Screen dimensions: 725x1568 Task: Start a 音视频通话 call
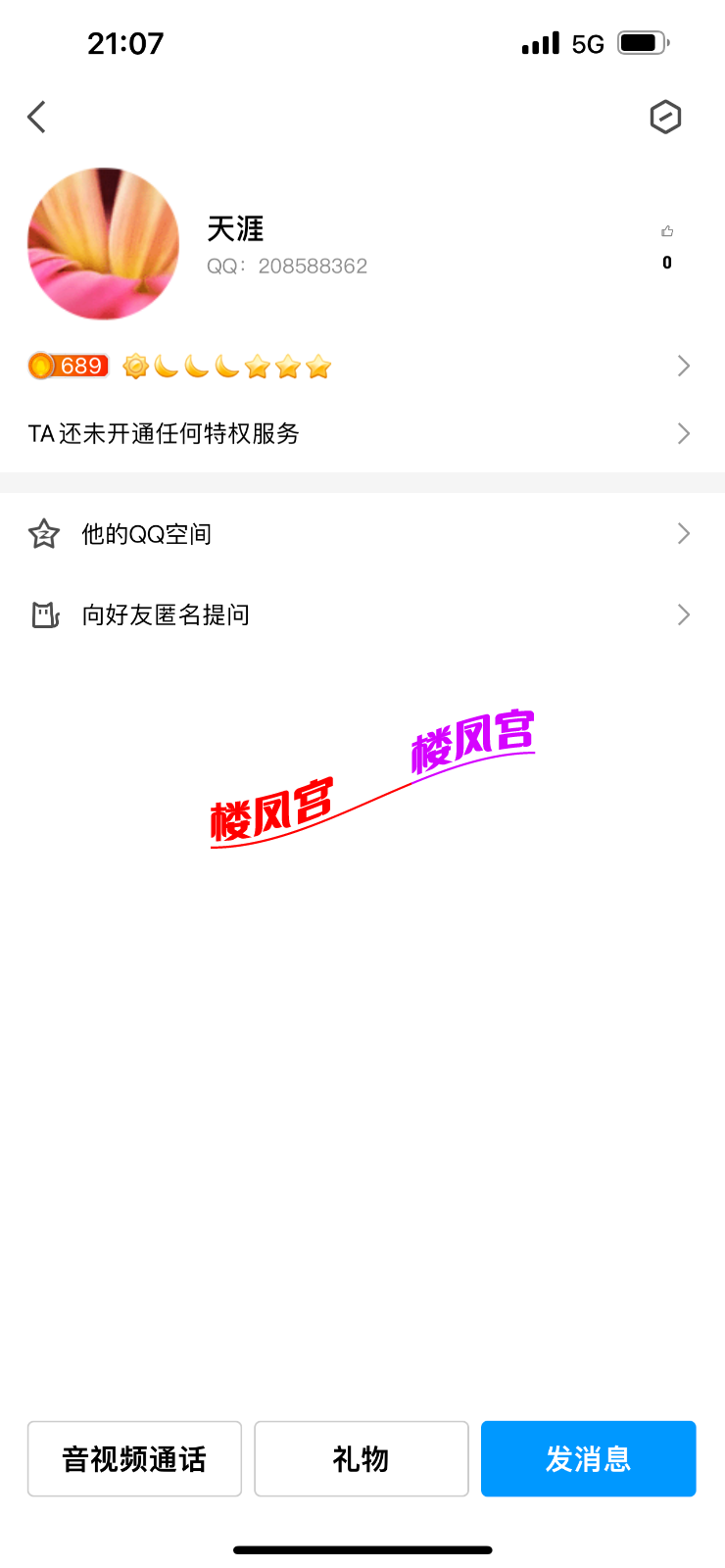click(134, 1458)
